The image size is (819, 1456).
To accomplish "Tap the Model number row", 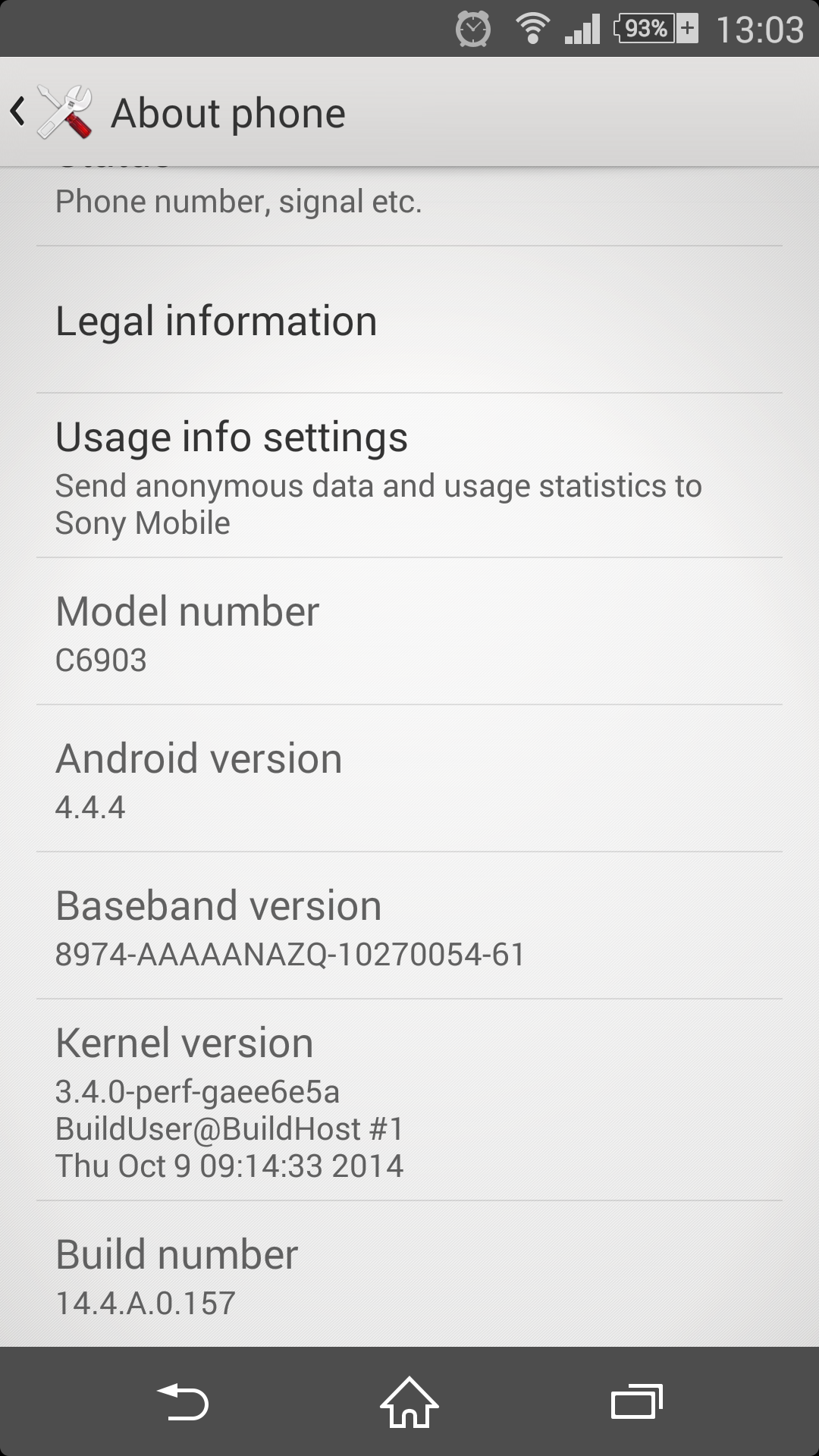I will tap(409, 632).
